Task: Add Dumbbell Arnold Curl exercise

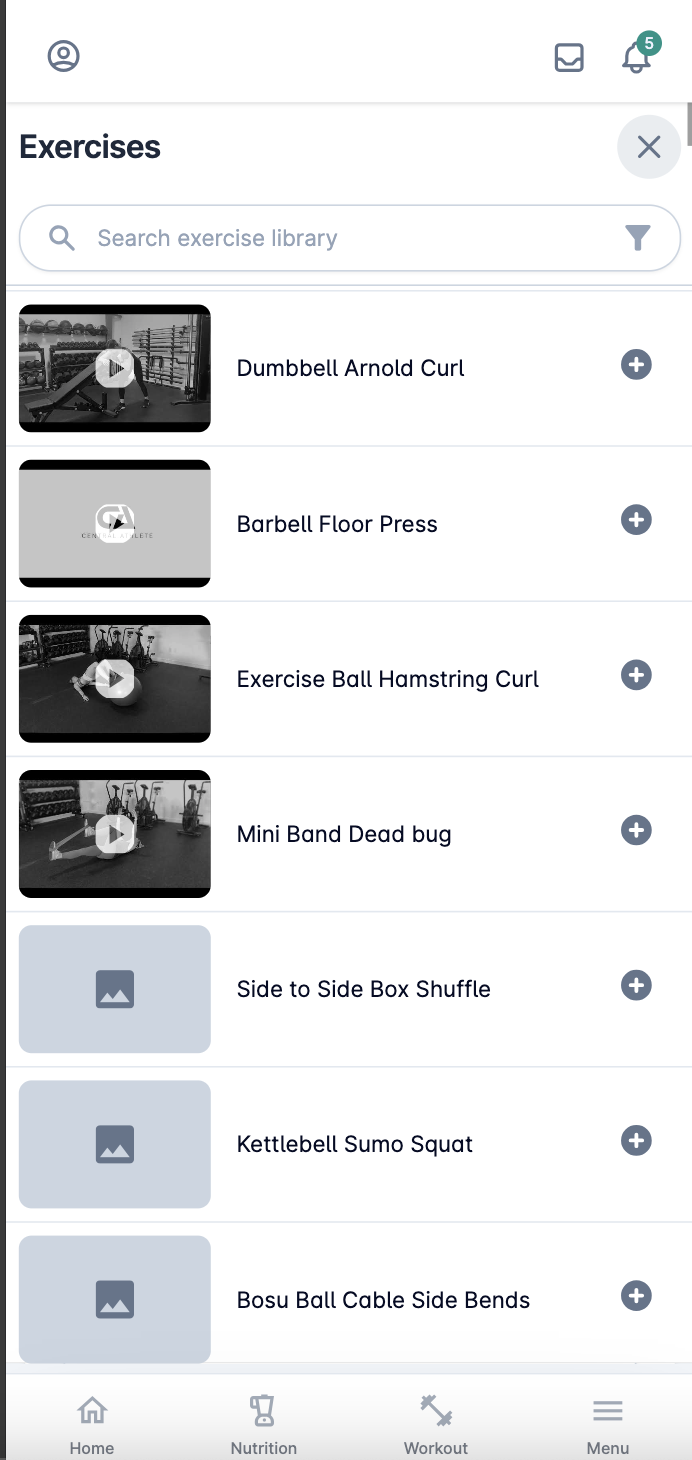Action: 637,365
